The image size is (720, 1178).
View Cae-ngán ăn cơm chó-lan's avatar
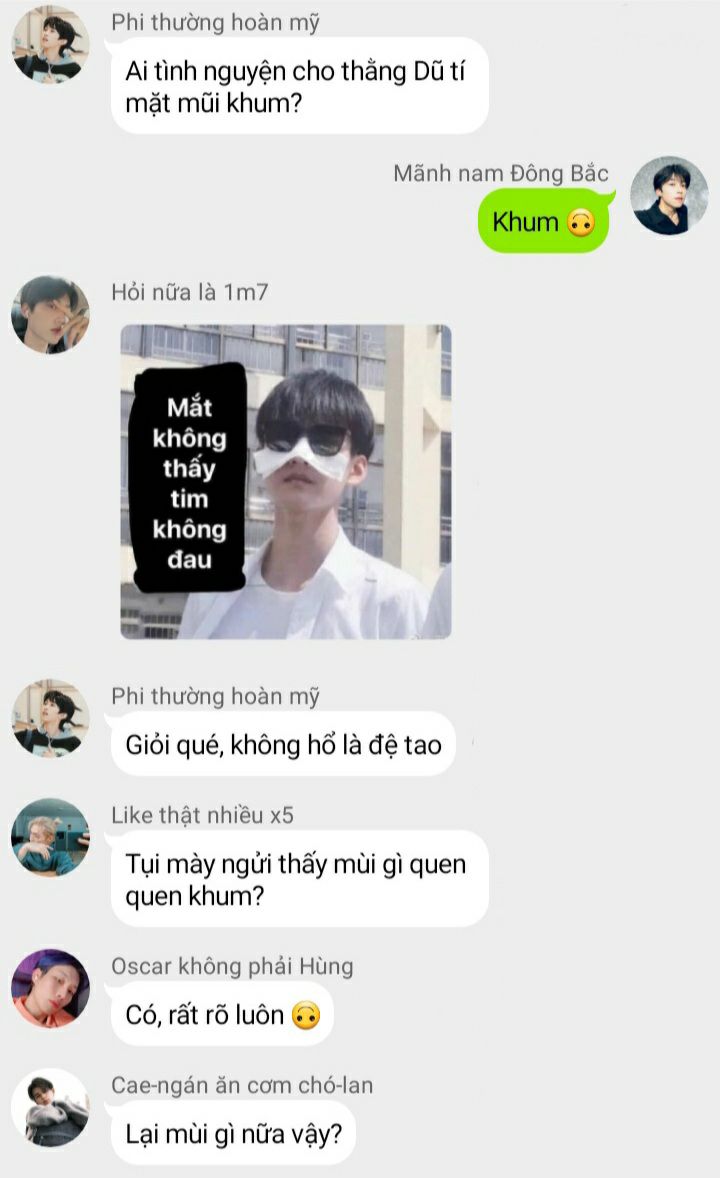50,1107
